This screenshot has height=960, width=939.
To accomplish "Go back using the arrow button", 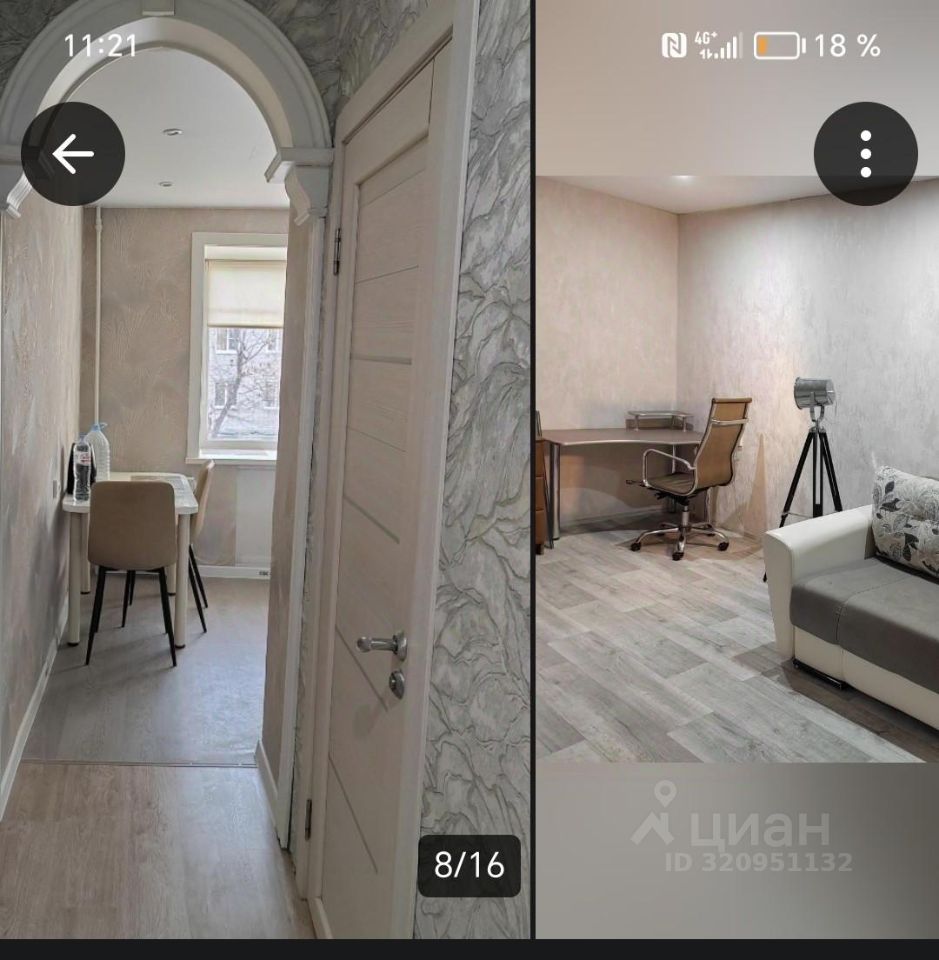I will pos(73,154).
